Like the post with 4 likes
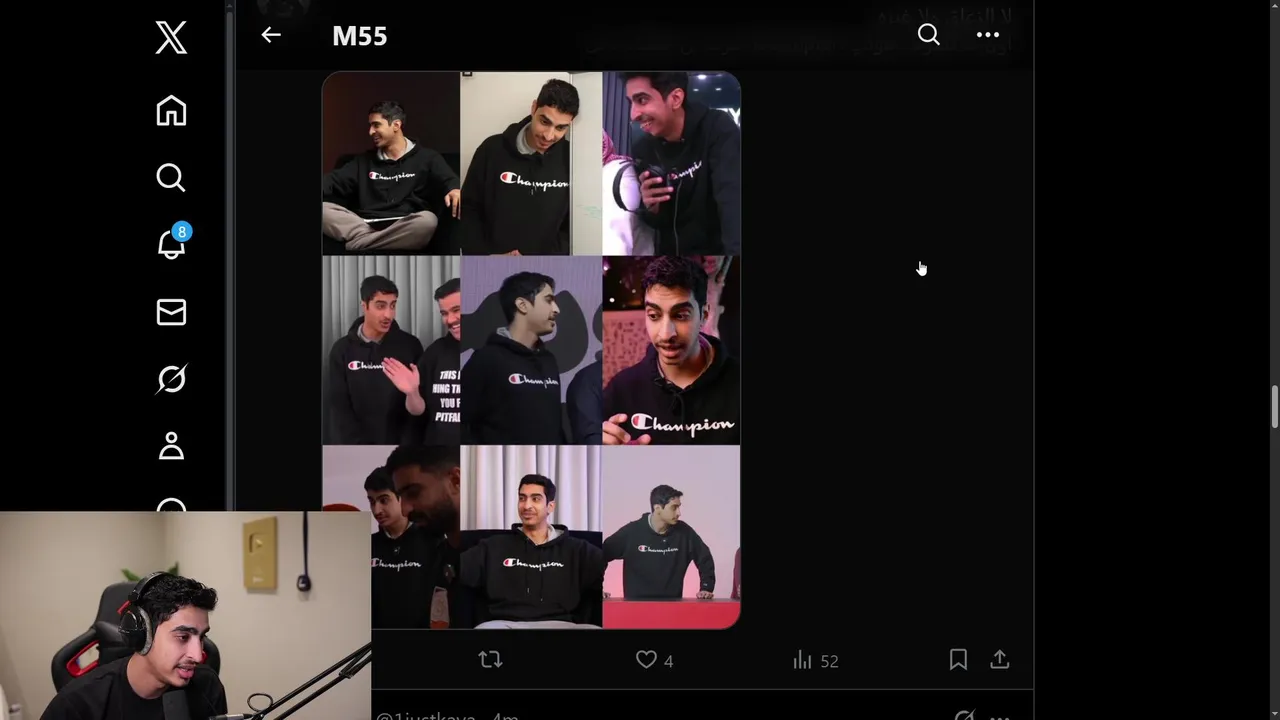This screenshot has width=1280, height=720. (x=647, y=660)
